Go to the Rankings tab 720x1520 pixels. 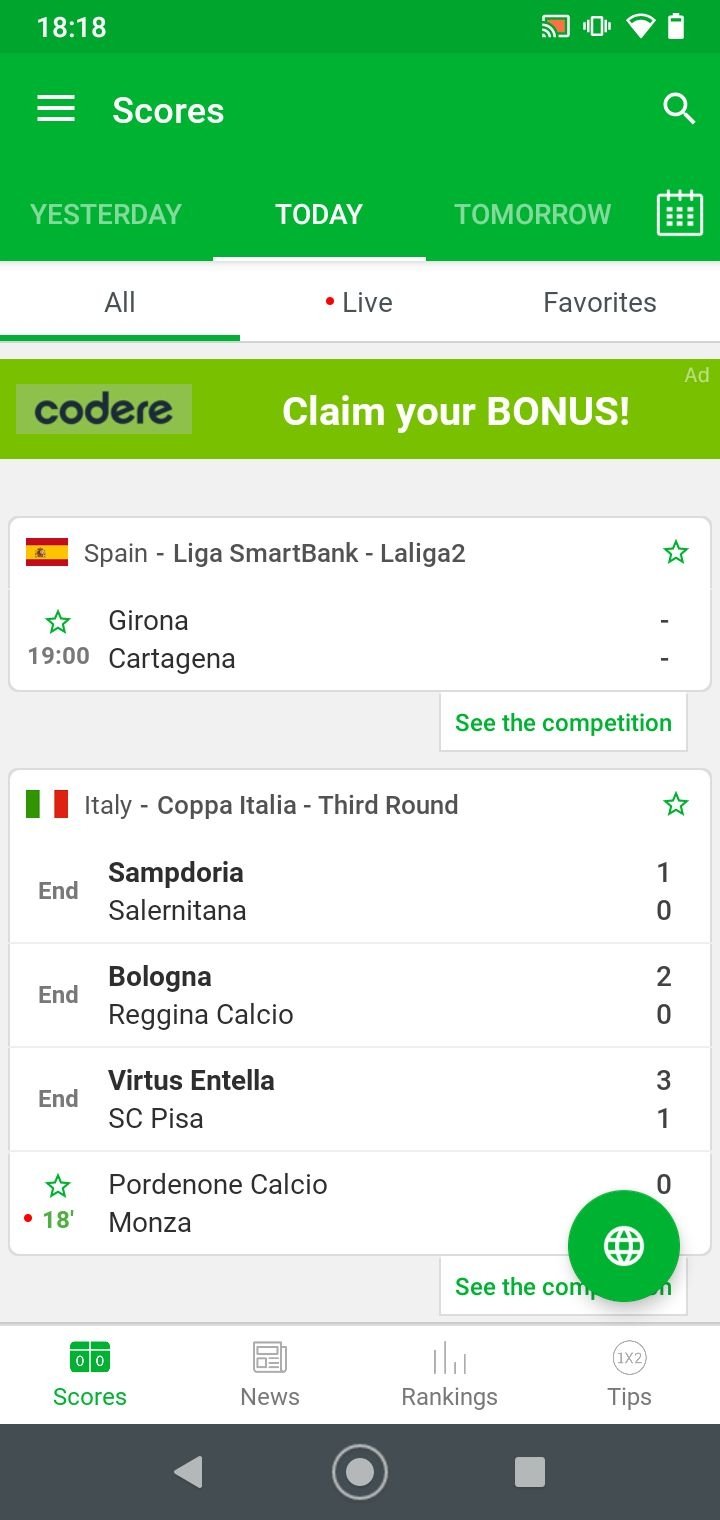450,1376
